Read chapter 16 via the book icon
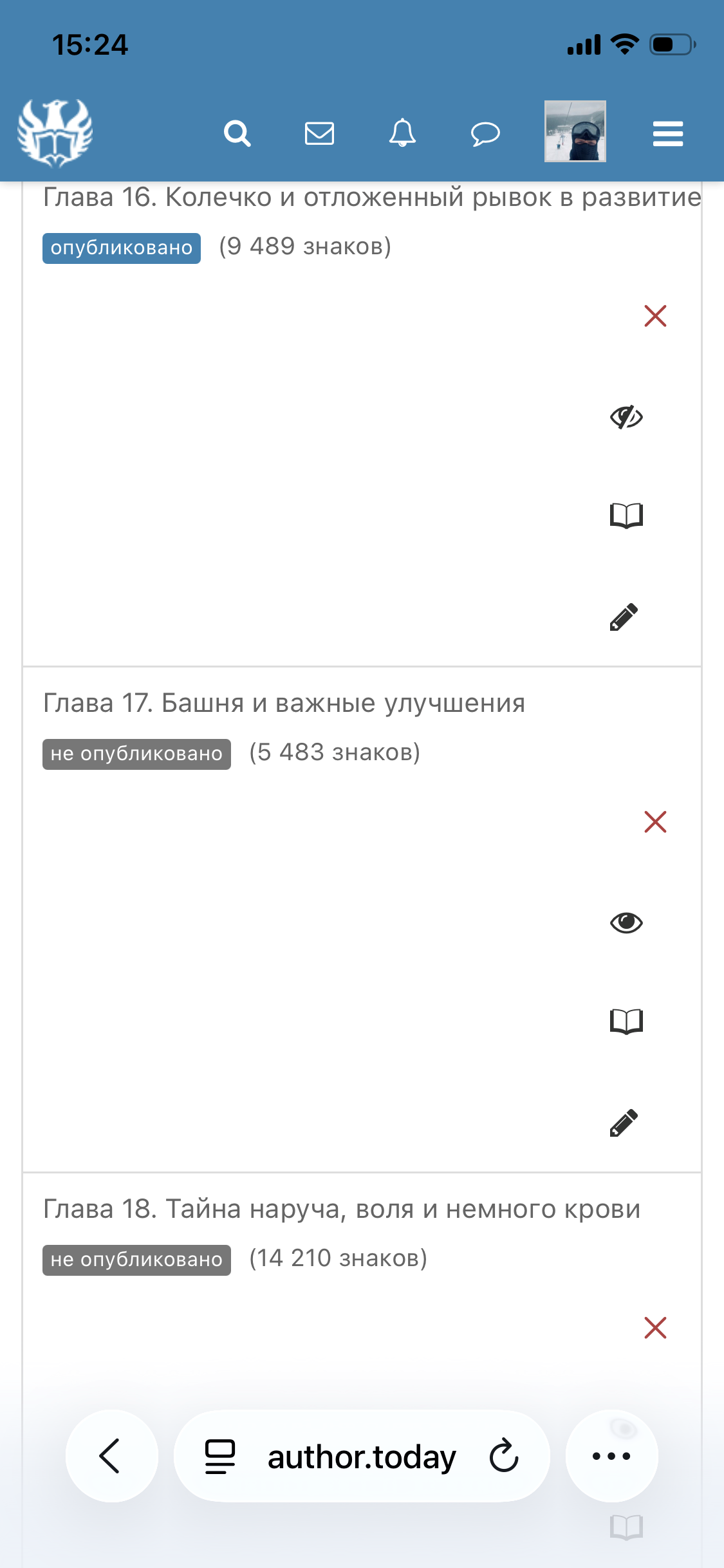Image resolution: width=724 pixels, height=1568 pixels. tap(626, 516)
